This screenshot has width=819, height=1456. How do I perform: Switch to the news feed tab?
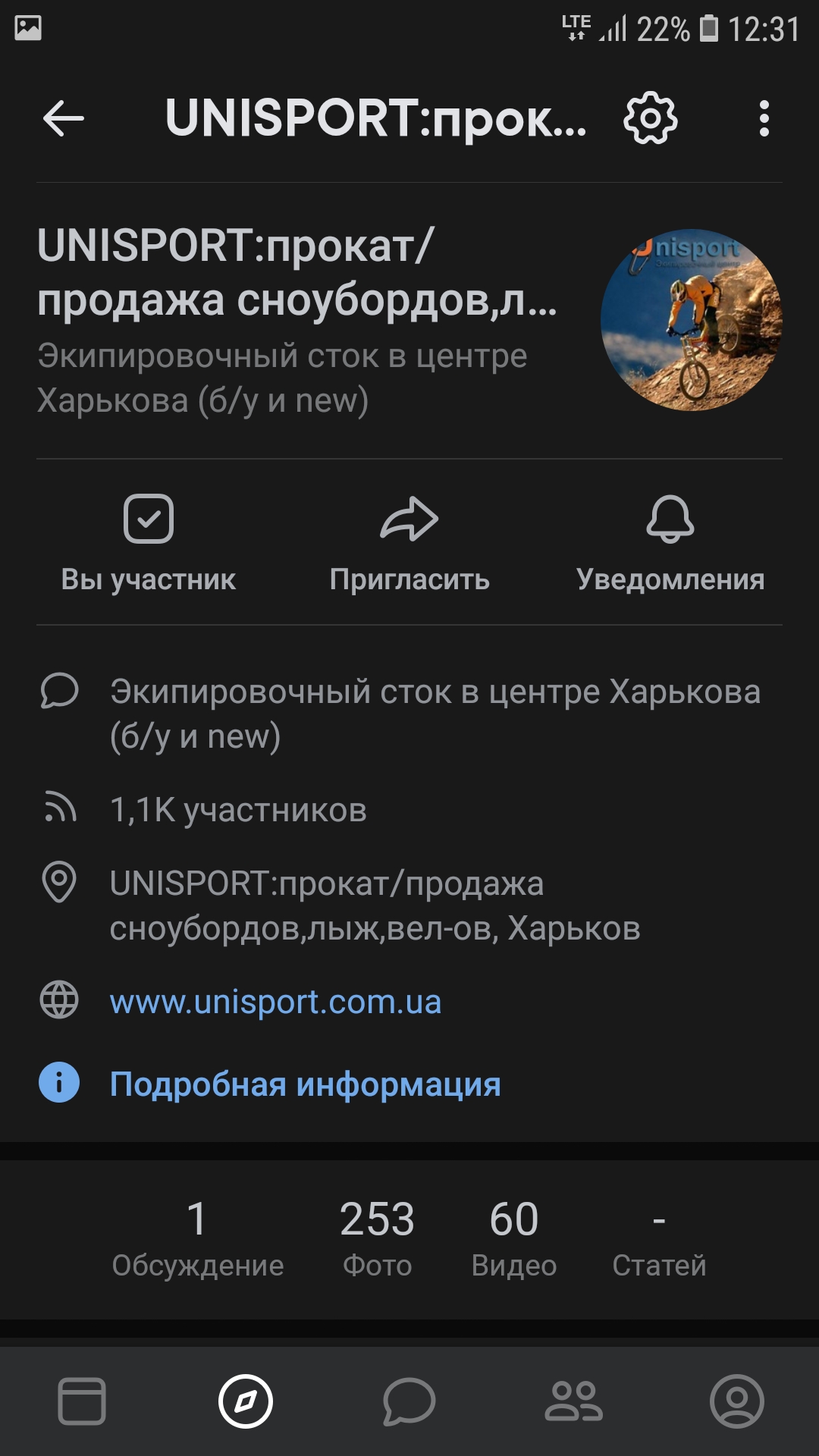(82, 1401)
